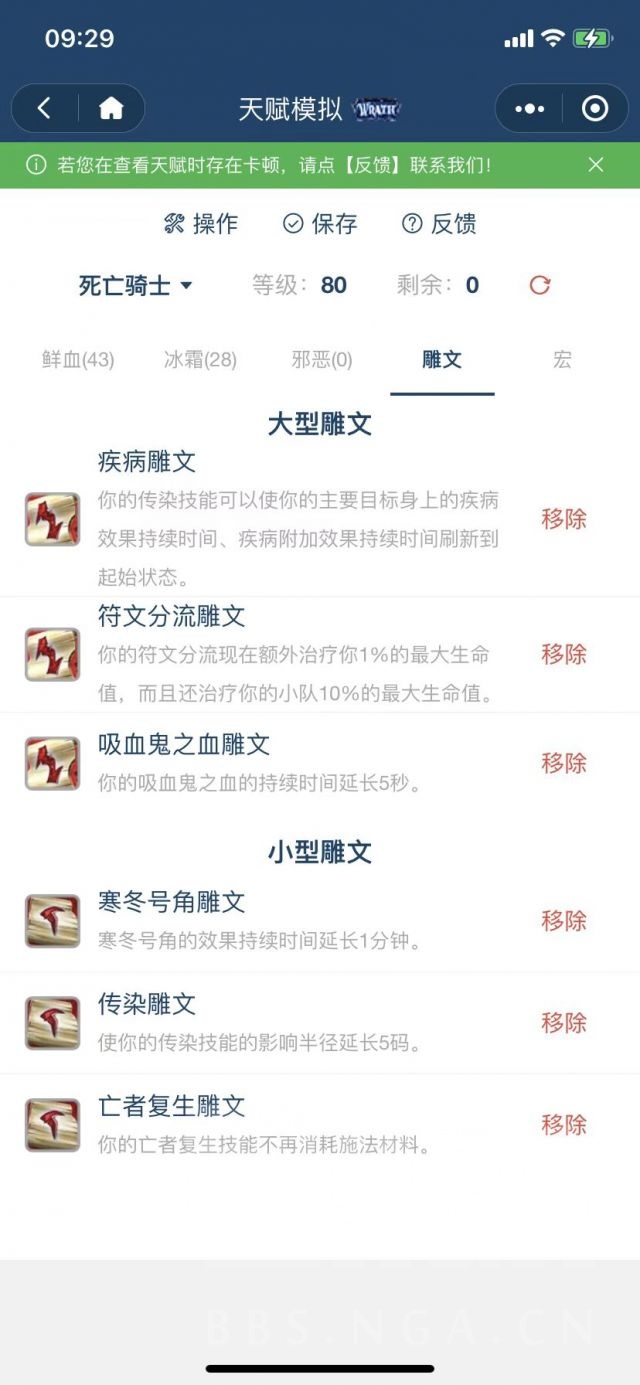Switch to the 邪恶(0) tab
The height and width of the screenshot is (1385, 640).
click(322, 360)
